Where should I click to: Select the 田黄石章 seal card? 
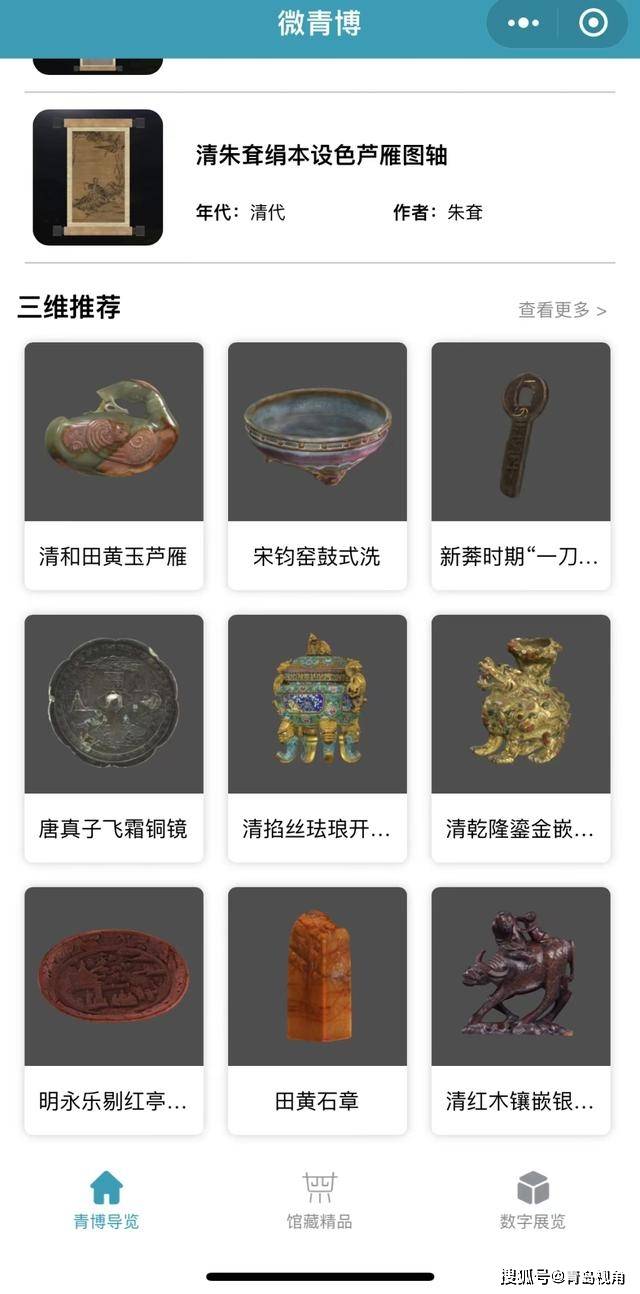tap(317, 1010)
